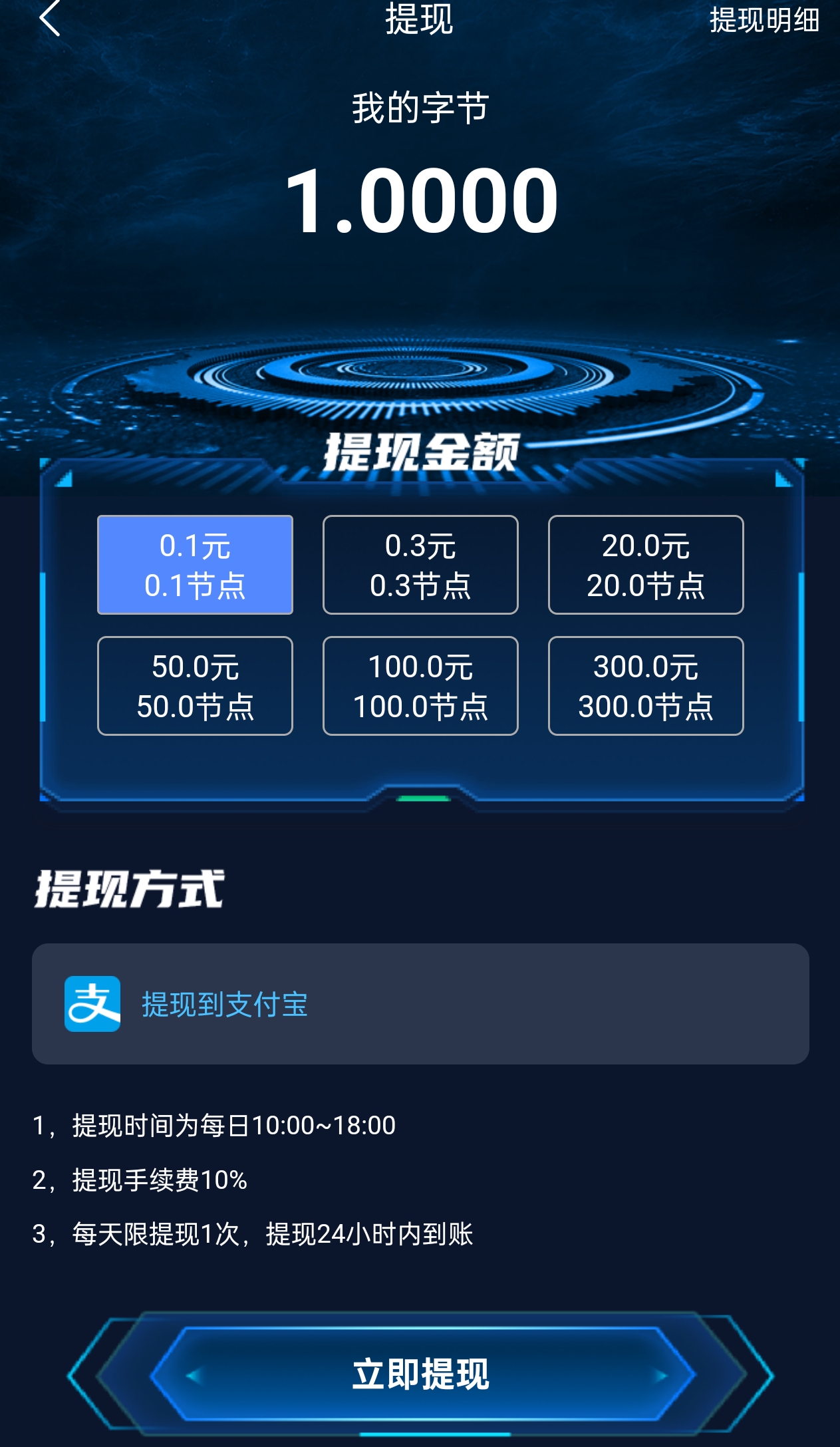Open 提现明细 withdrawal details
This screenshot has width=840, height=1447.
(764, 20)
